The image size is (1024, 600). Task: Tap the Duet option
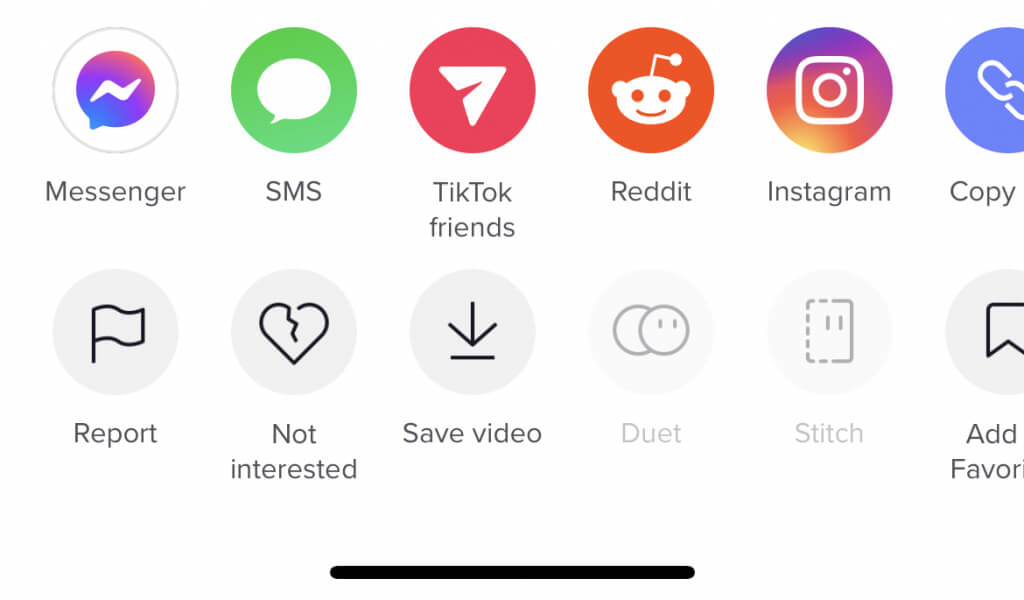651,332
